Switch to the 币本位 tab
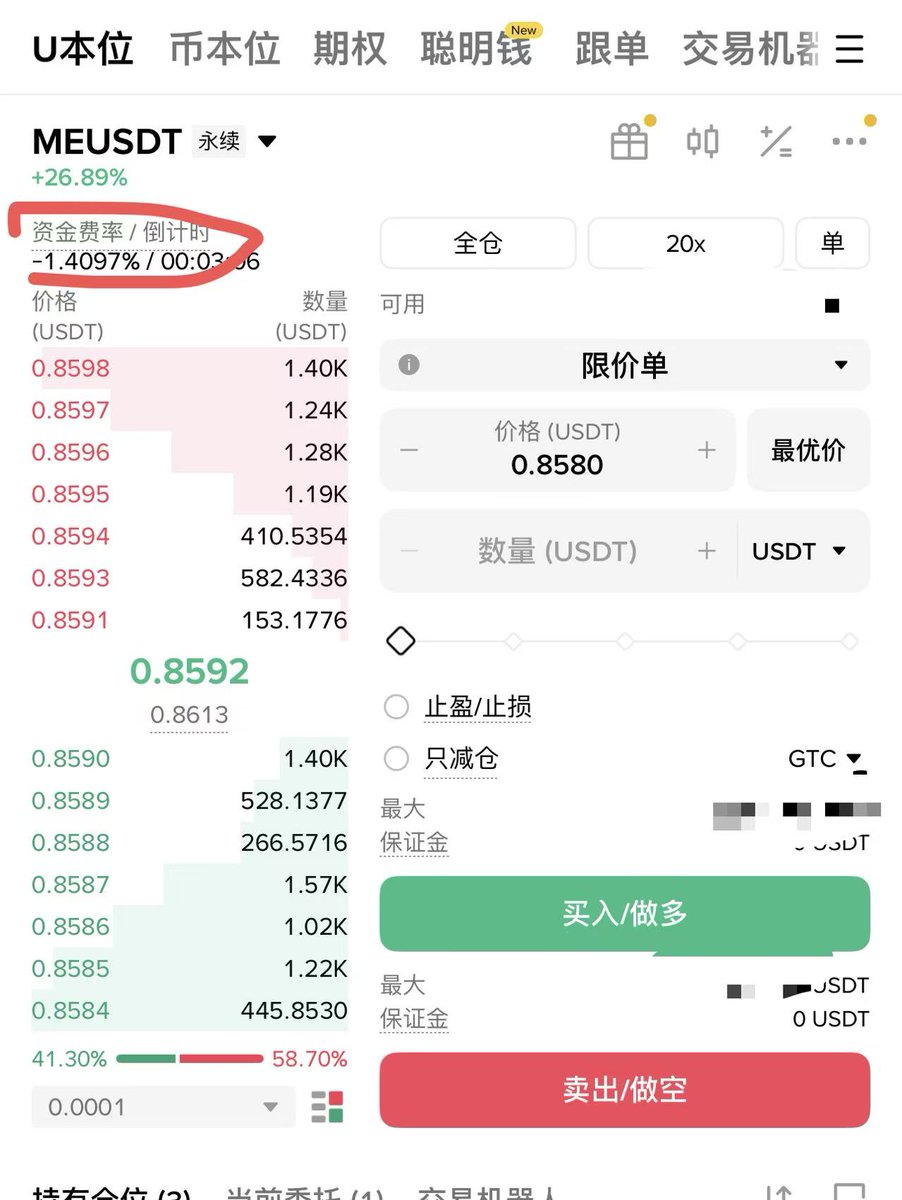902x1200 pixels. coord(224,48)
